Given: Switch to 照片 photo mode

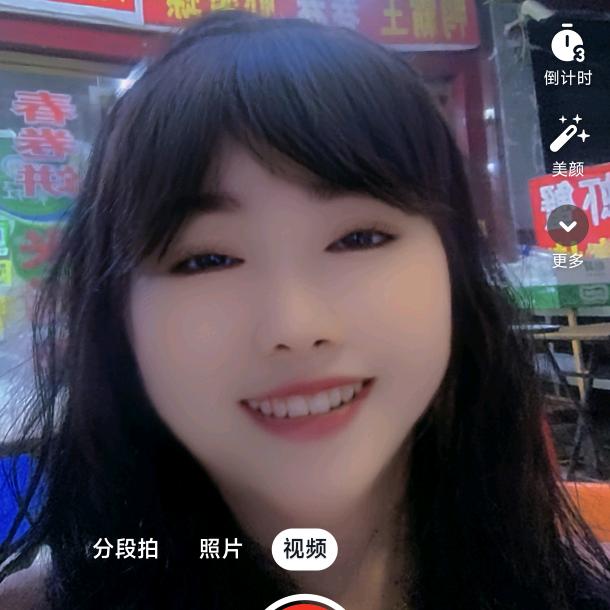Looking at the screenshot, I should 220,549.
